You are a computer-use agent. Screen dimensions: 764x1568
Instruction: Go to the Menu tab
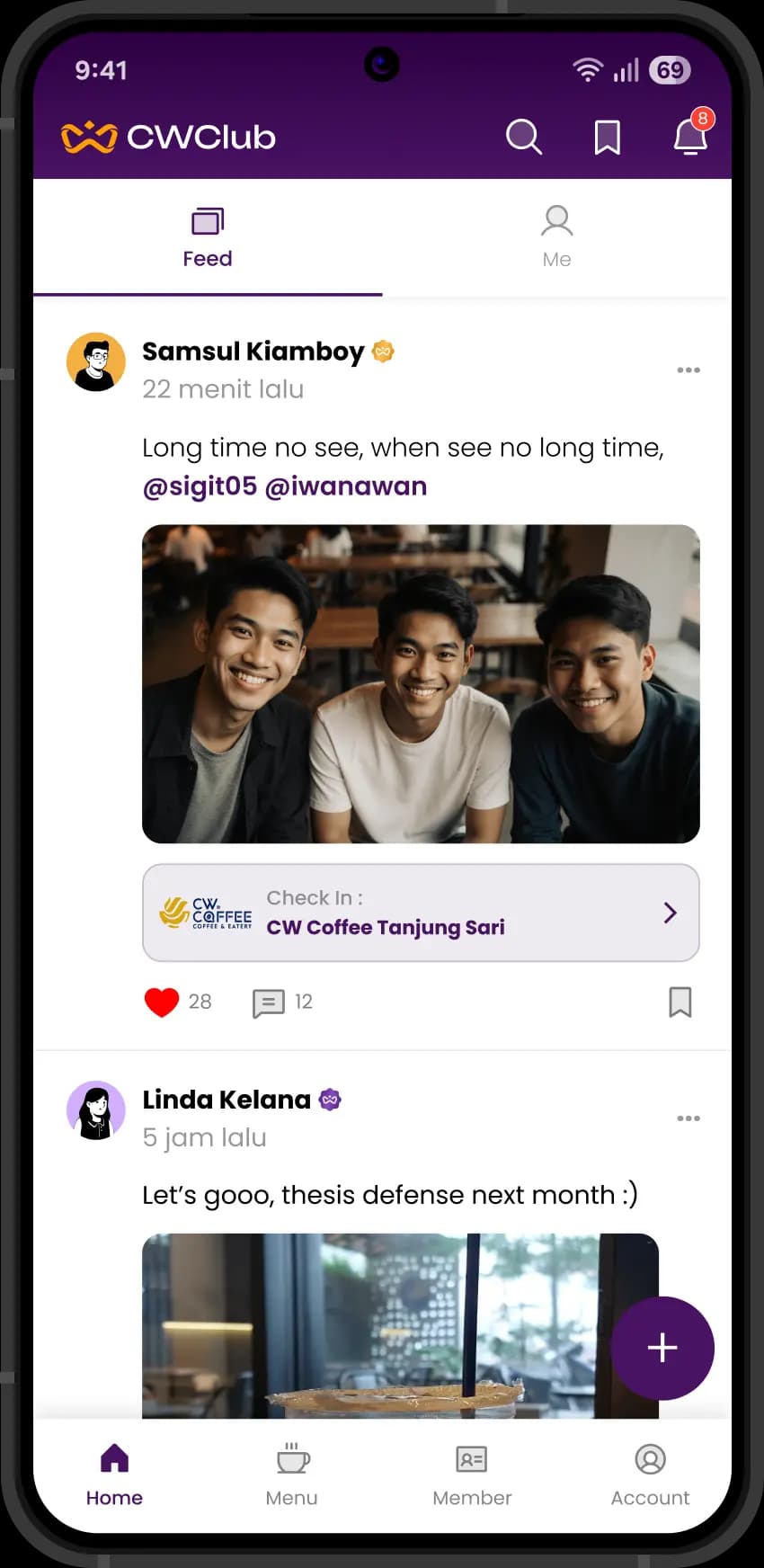coord(292,1474)
